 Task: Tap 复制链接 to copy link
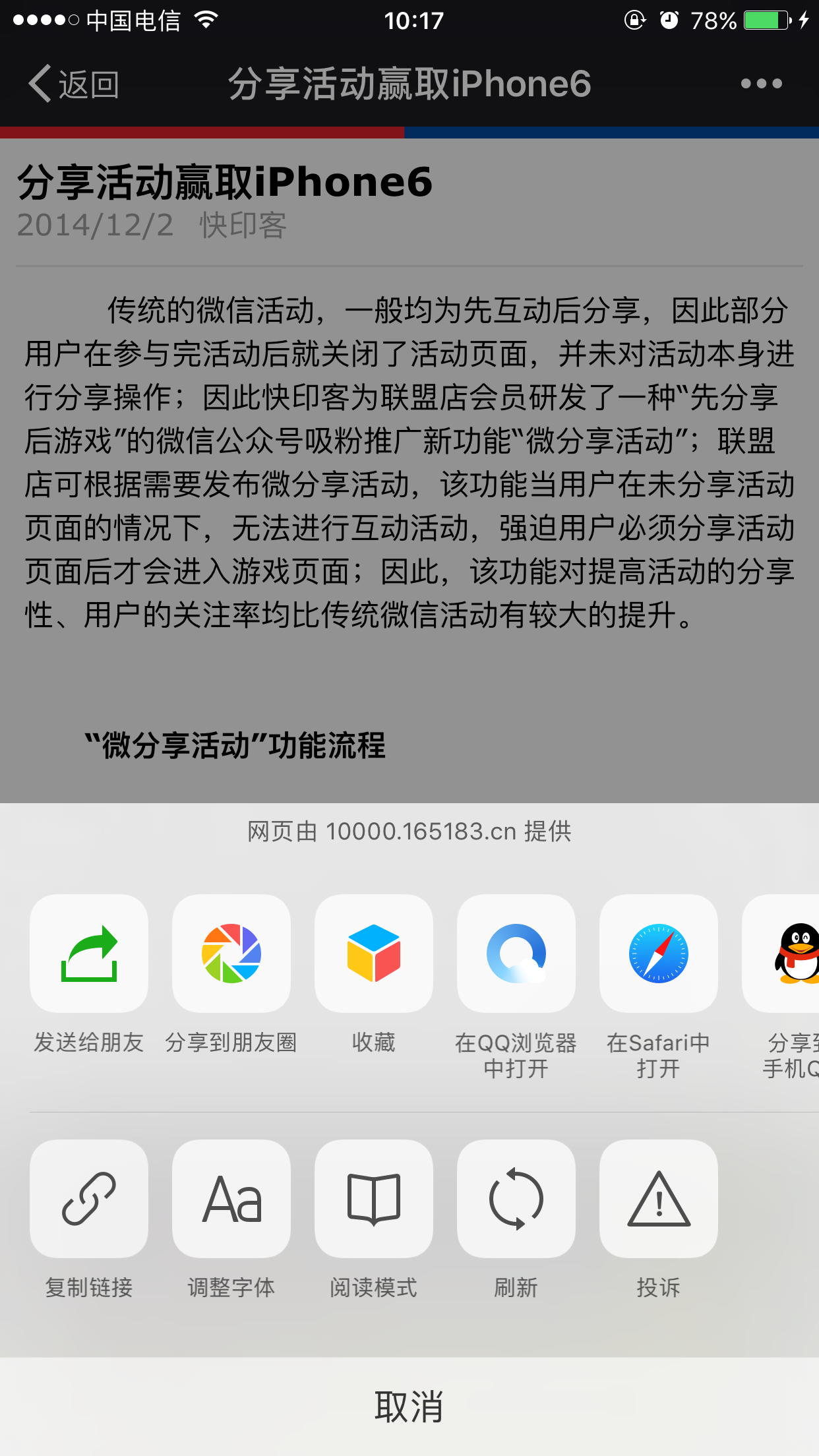coord(89,1199)
